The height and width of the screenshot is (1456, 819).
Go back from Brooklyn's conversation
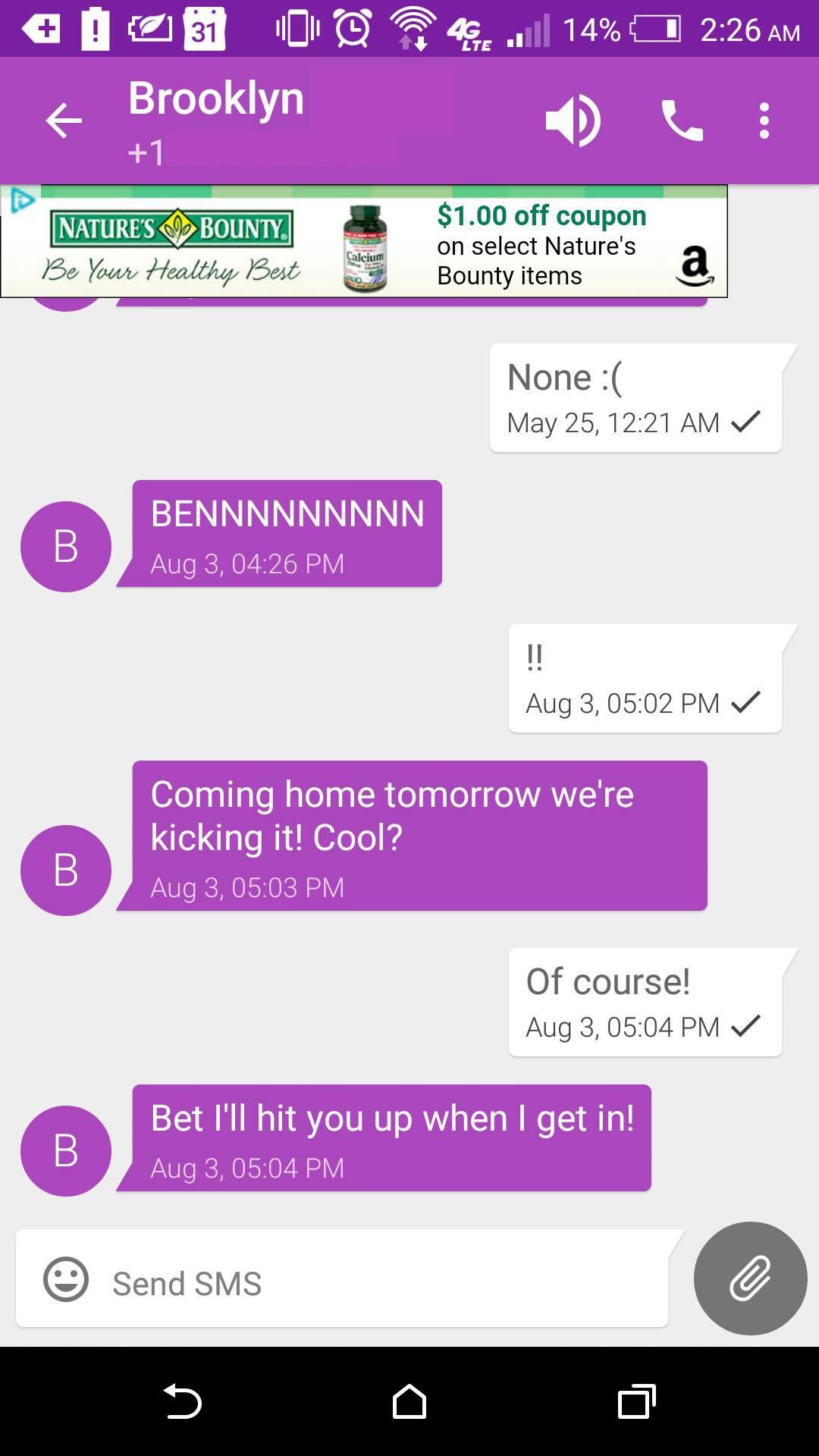pos(64,121)
